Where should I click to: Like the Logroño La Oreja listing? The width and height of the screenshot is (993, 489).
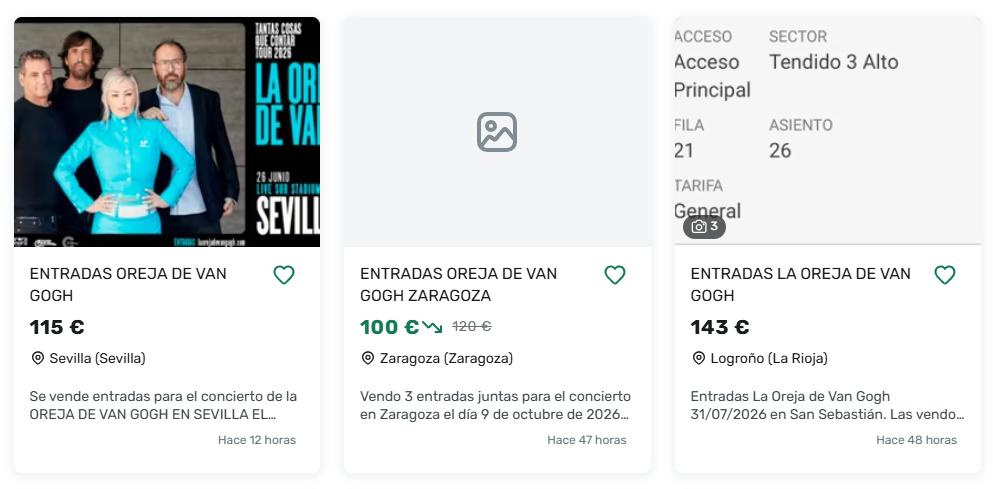(945, 275)
